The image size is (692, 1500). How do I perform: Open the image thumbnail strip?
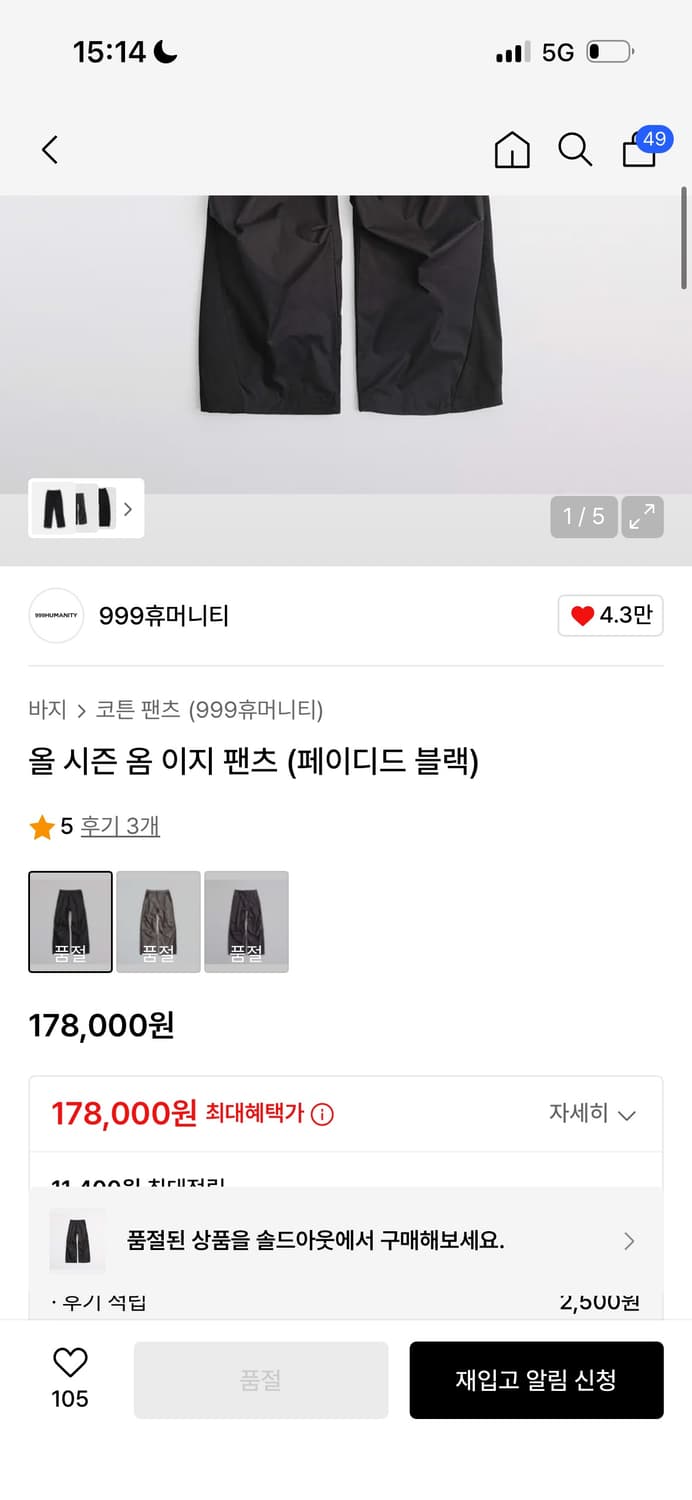click(86, 508)
